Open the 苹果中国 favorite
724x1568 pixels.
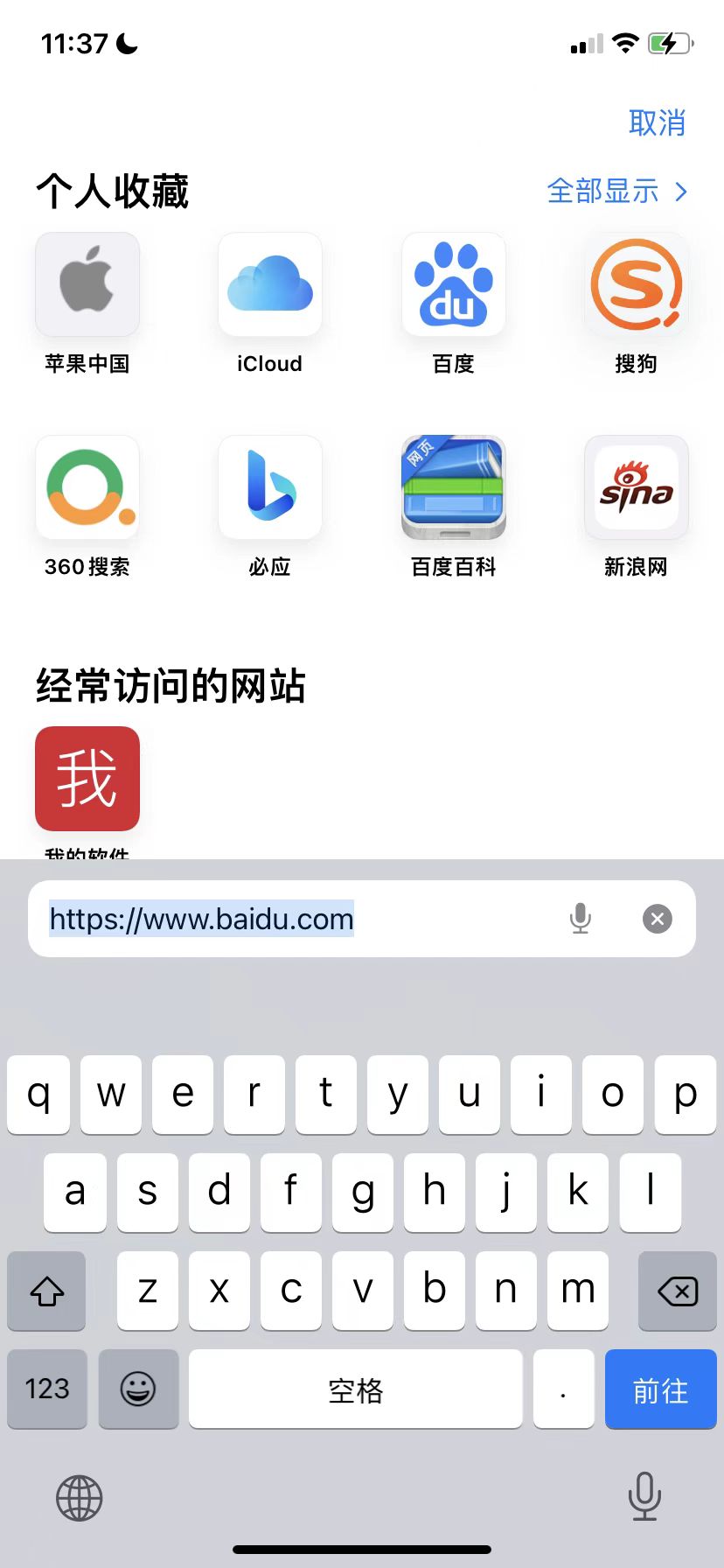coord(87,285)
